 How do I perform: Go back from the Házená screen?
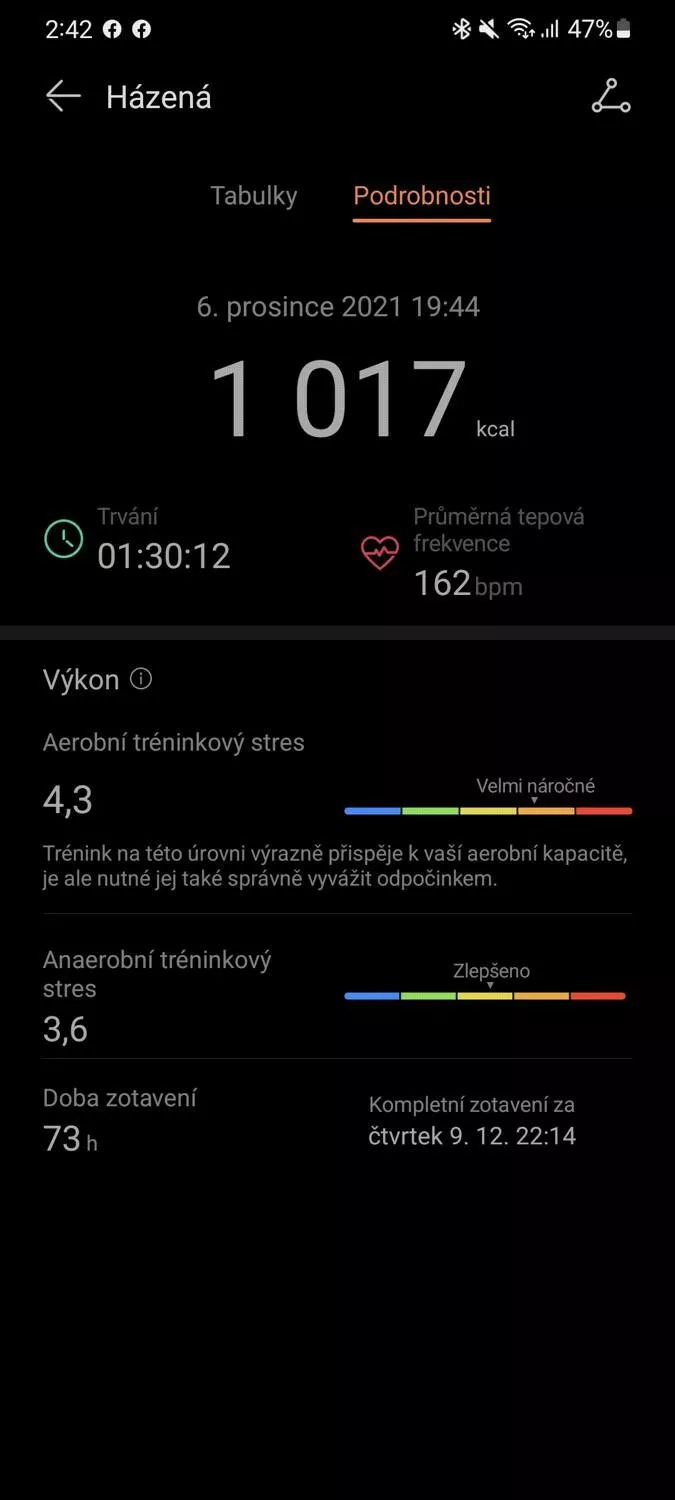[63, 97]
